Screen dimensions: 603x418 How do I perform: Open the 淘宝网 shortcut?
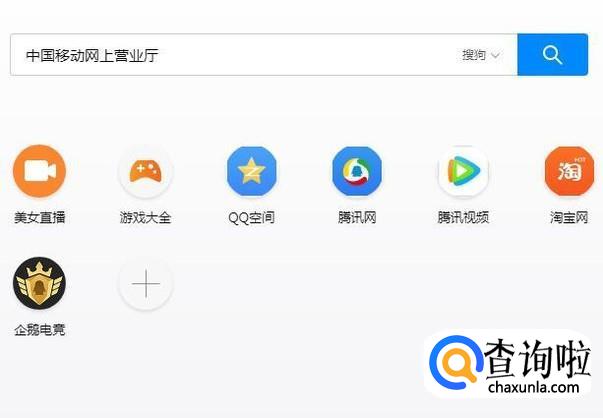568,172
